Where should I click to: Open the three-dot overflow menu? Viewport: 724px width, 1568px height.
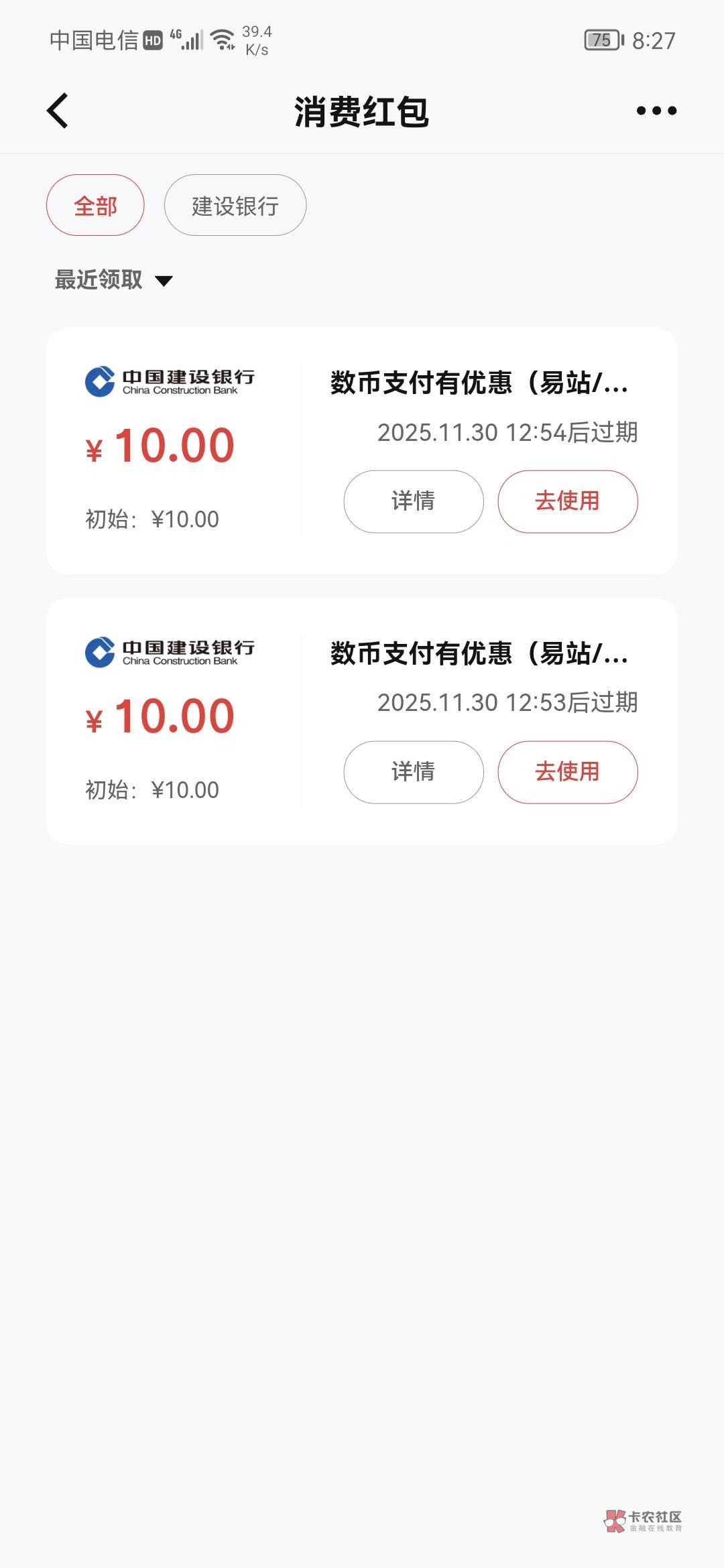pyautogui.click(x=656, y=111)
